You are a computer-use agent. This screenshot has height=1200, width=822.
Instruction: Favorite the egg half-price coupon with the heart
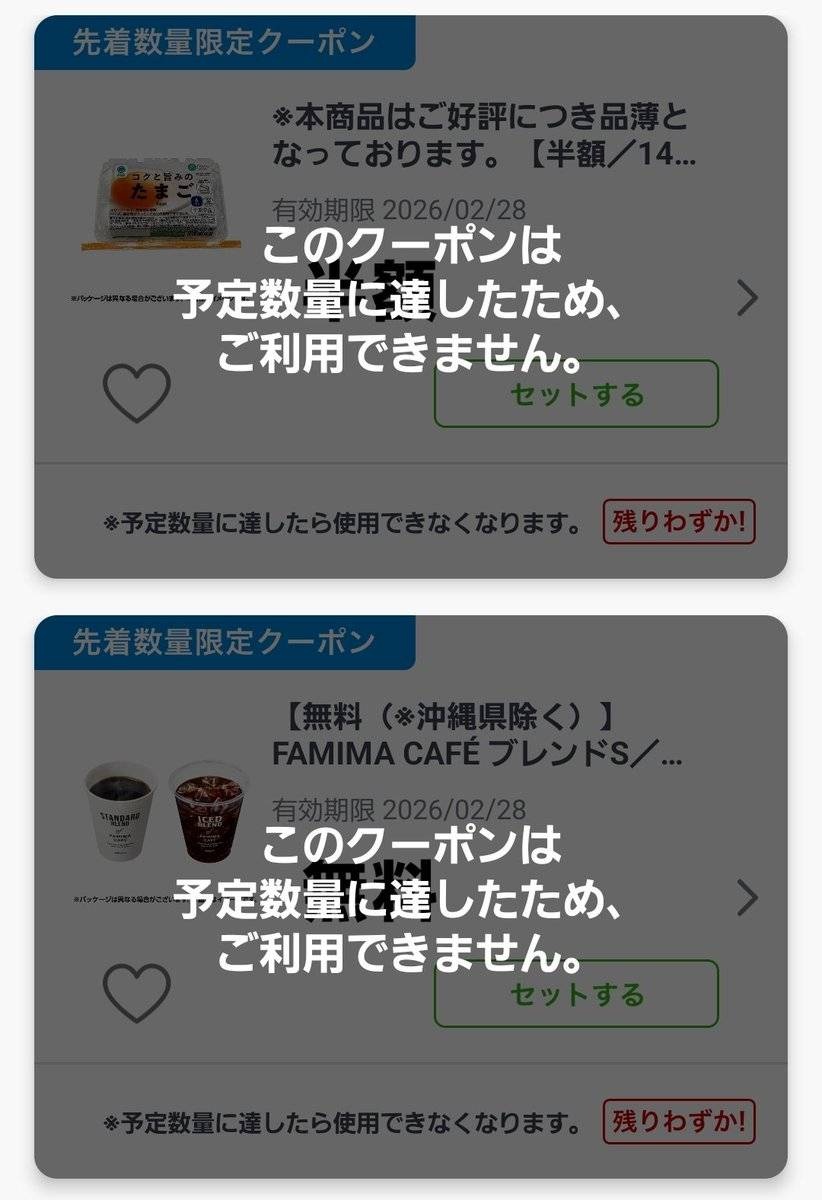tap(137, 393)
